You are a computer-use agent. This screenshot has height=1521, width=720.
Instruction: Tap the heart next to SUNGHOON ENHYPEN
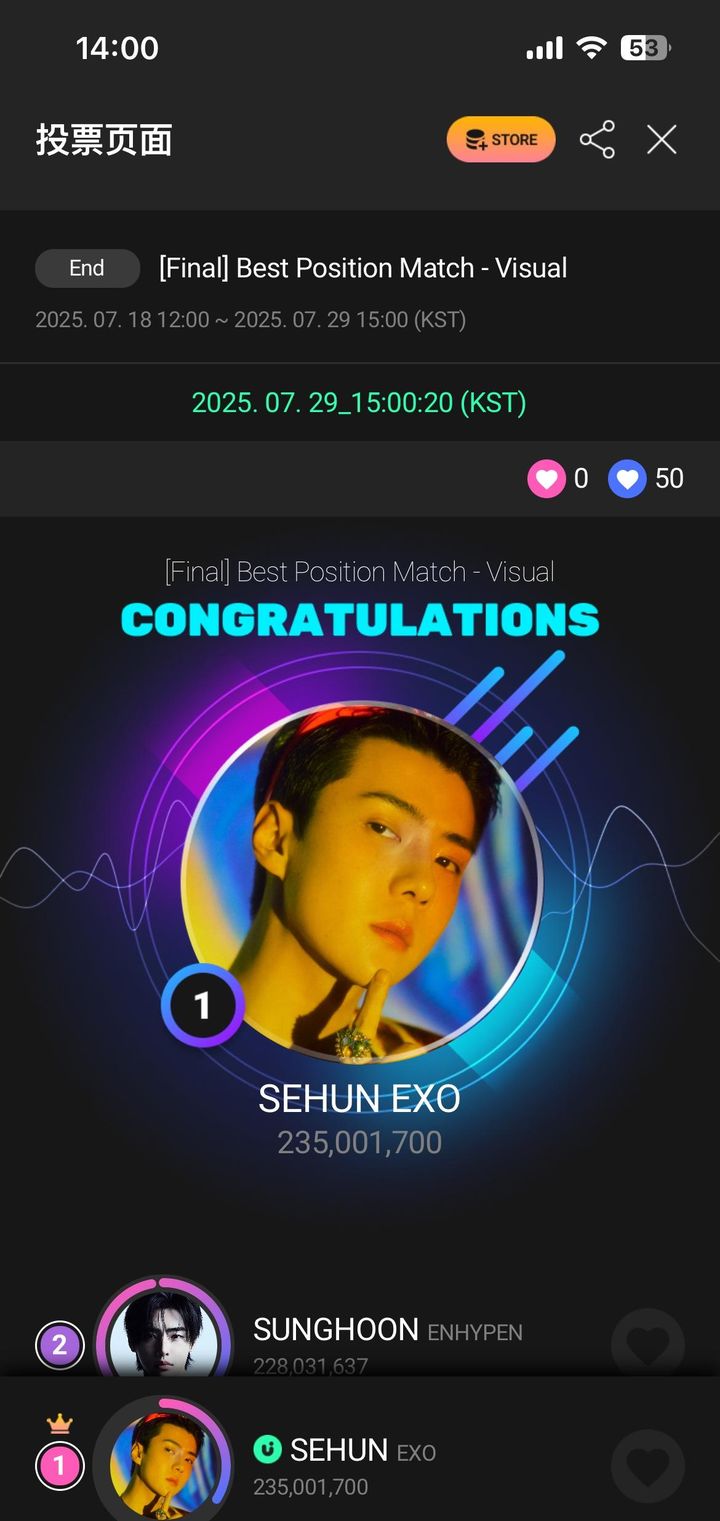(647, 1342)
